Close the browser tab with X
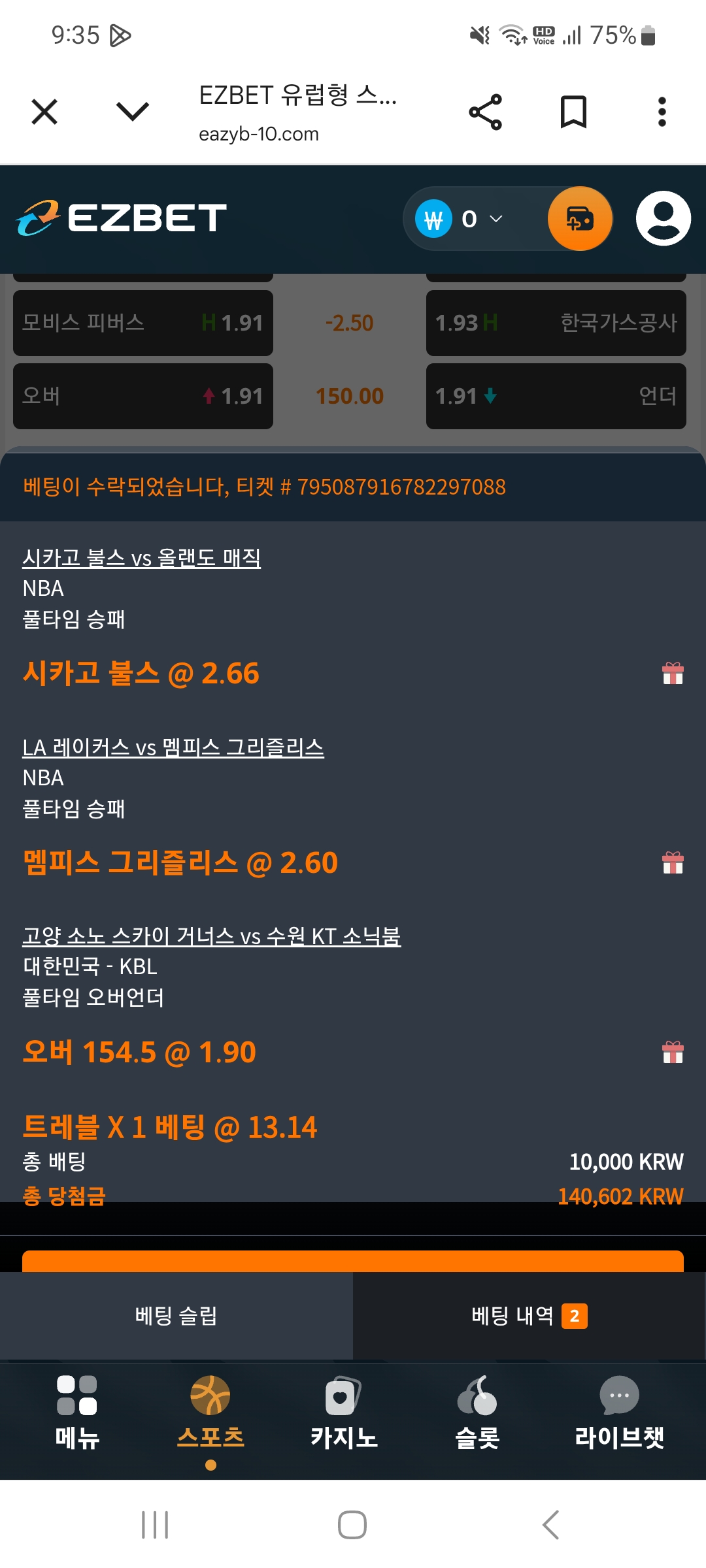The width and height of the screenshot is (706, 1568). 44,112
